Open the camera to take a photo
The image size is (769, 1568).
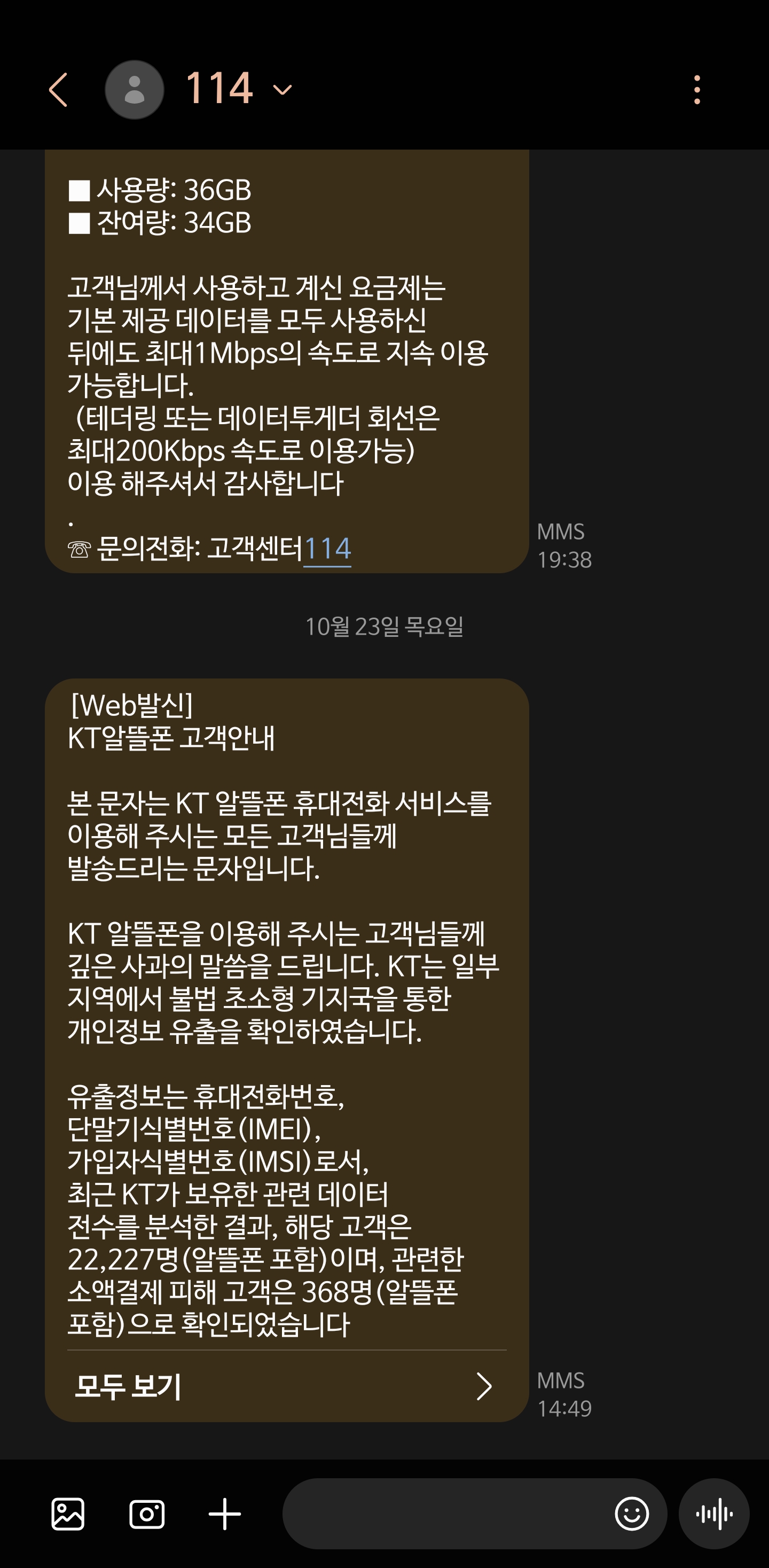147,1514
